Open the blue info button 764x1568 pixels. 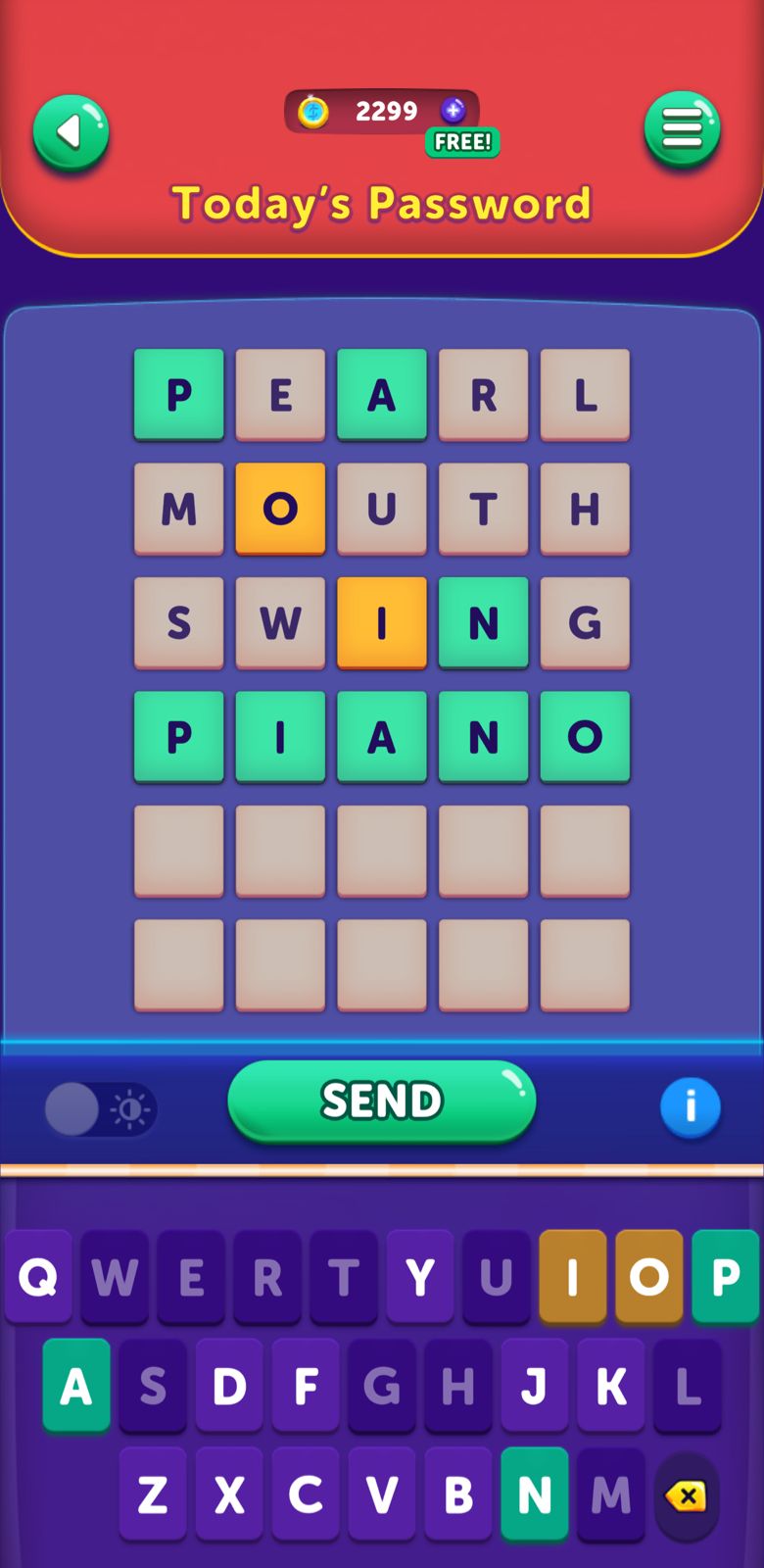pyautogui.click(x=690, y=1107)
